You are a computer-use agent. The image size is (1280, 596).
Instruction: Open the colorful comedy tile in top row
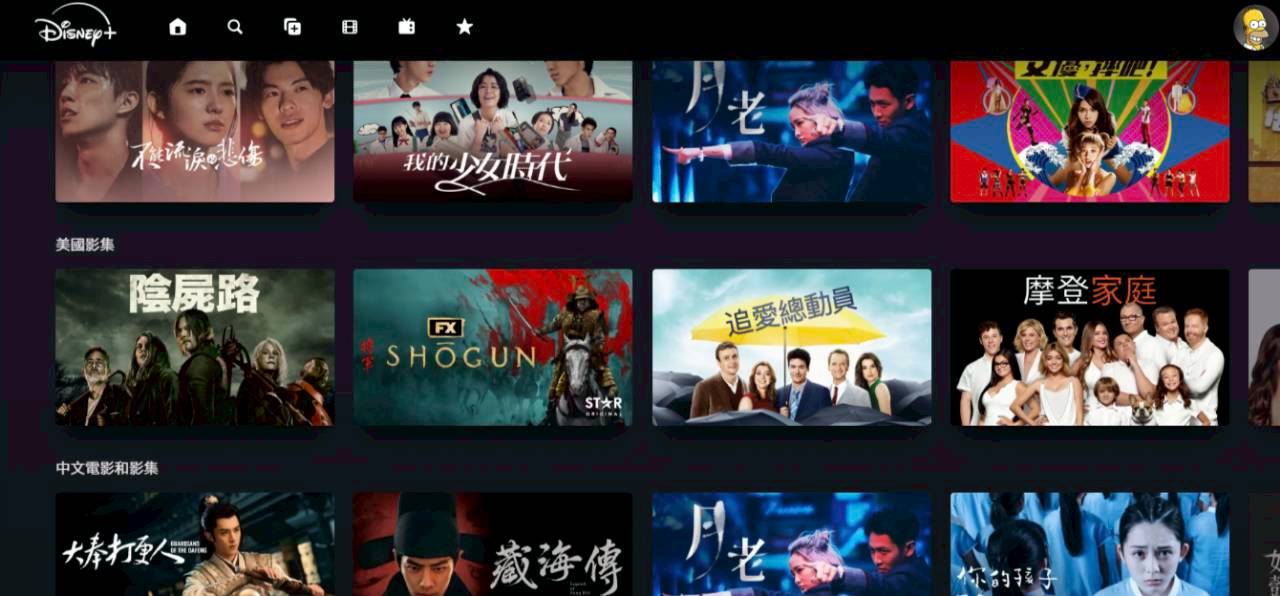click(1089, 130)
